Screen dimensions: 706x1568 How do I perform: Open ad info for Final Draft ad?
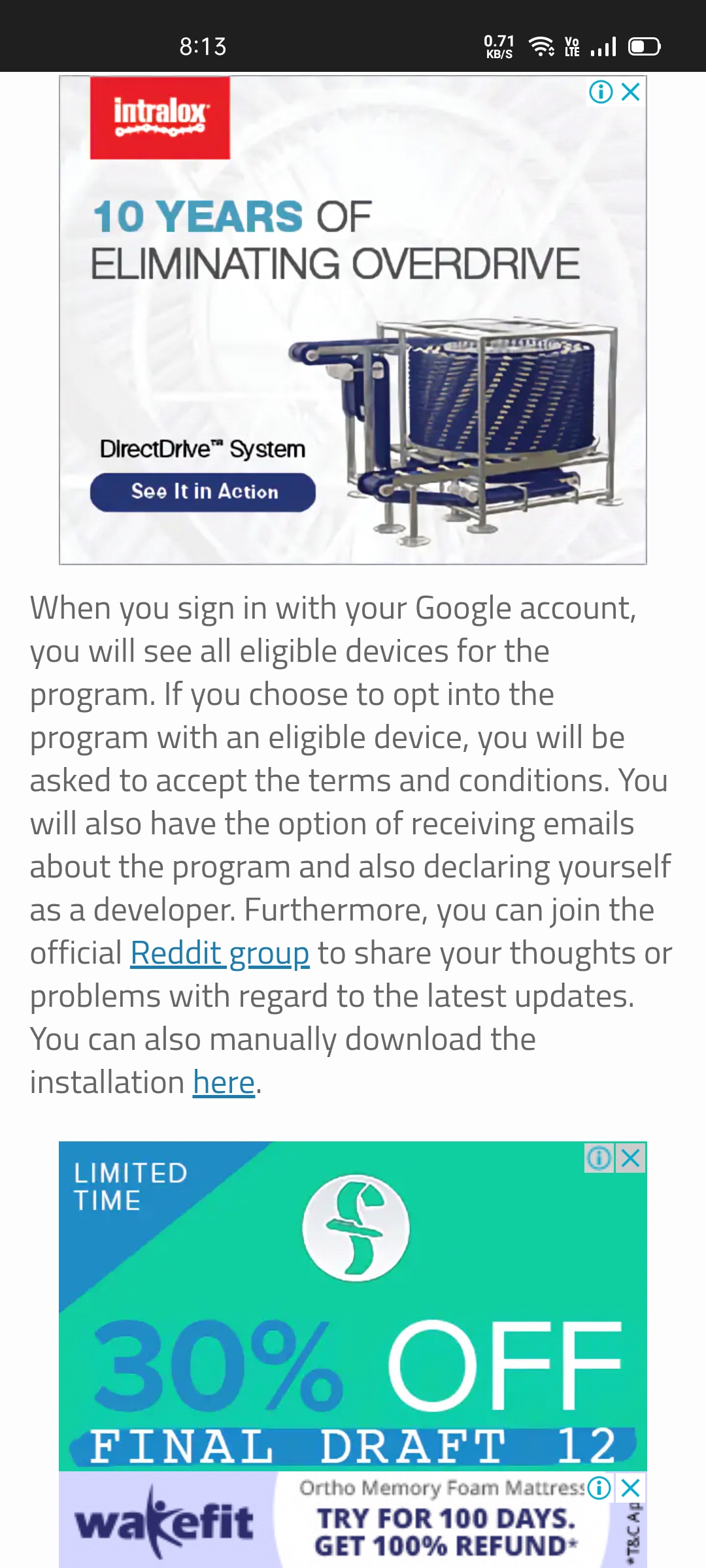pyautogui.click(x=599, y=1158)
